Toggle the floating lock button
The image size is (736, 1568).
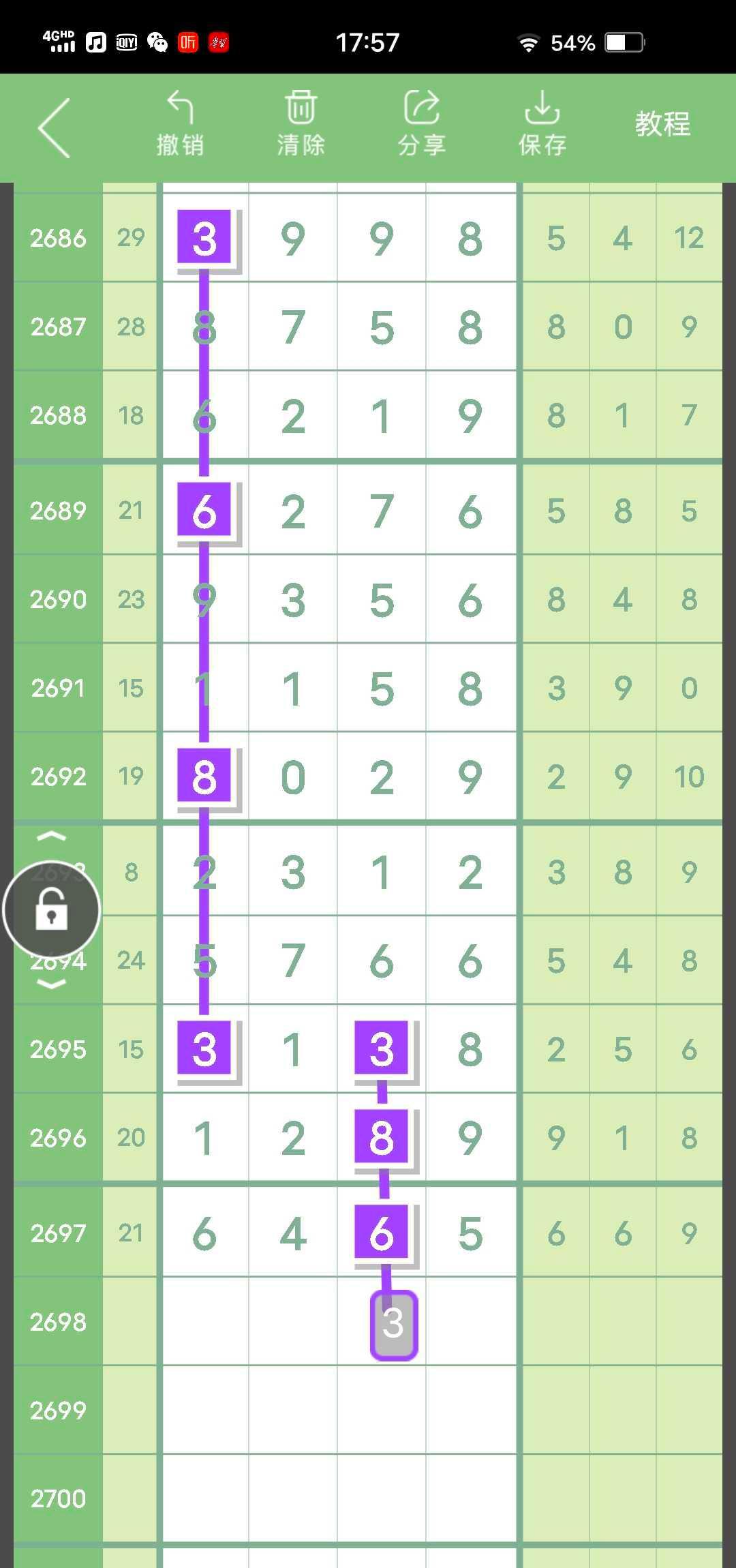pos(52,910)
